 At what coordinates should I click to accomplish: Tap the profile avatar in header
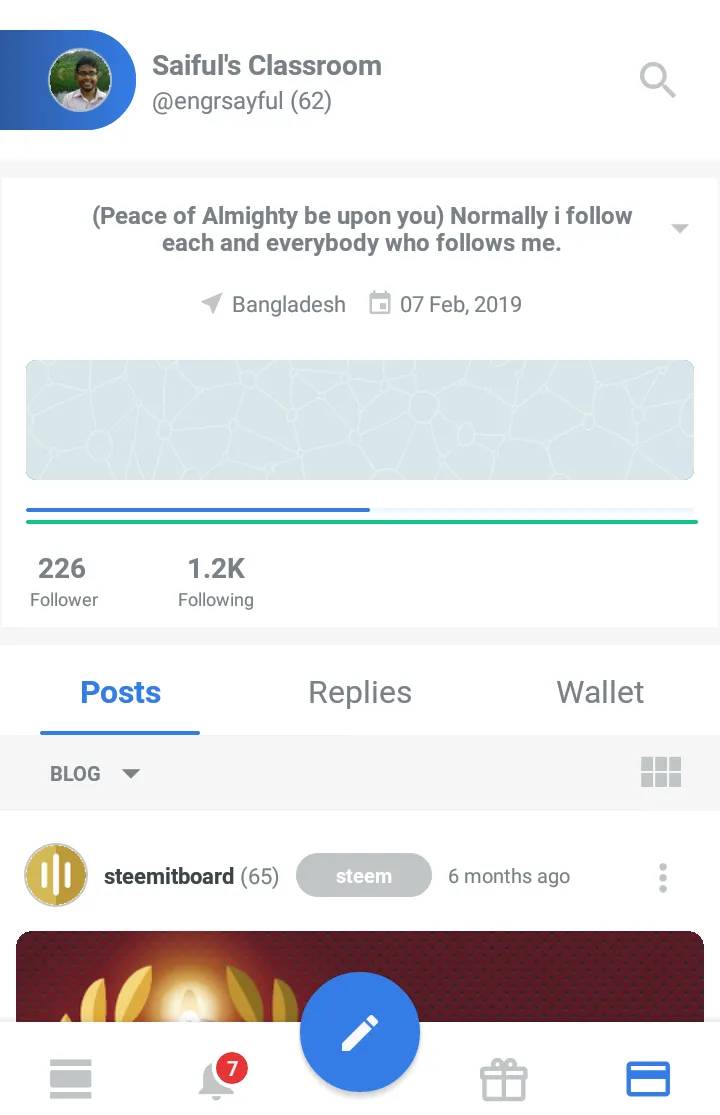coord(80,80)
